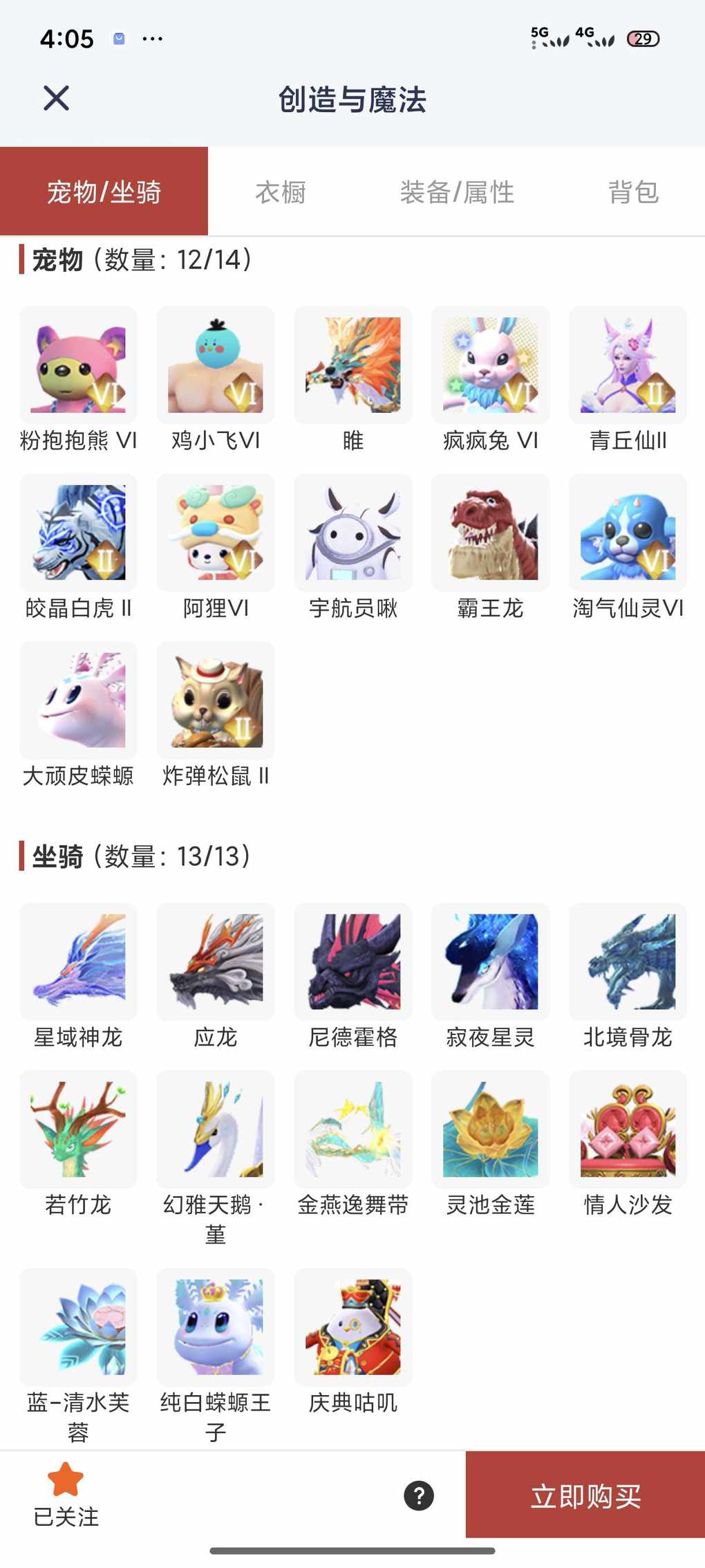Viewport: 705px width, 1568px height.
Task: Close the 创造与魔法 page
Action: tap(56, 98)
